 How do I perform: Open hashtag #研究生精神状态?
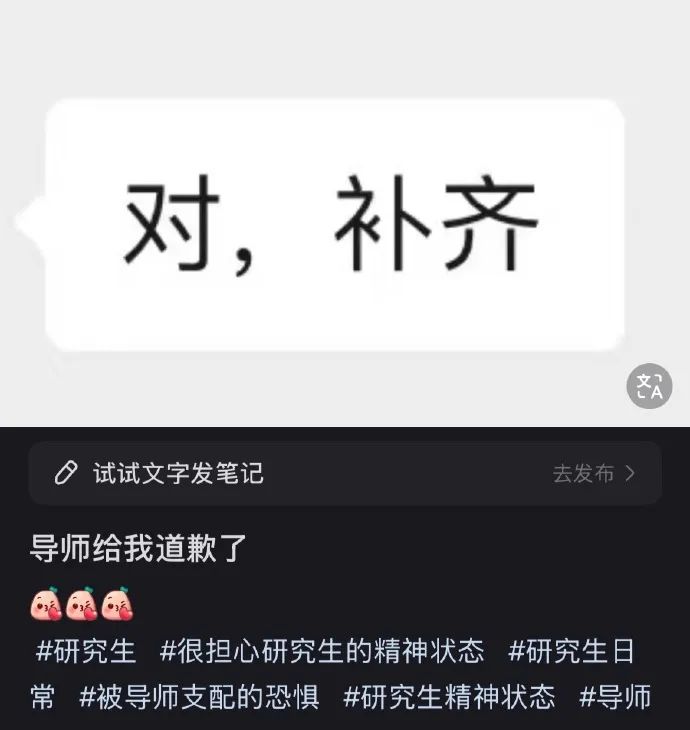[x=449, y=696]
